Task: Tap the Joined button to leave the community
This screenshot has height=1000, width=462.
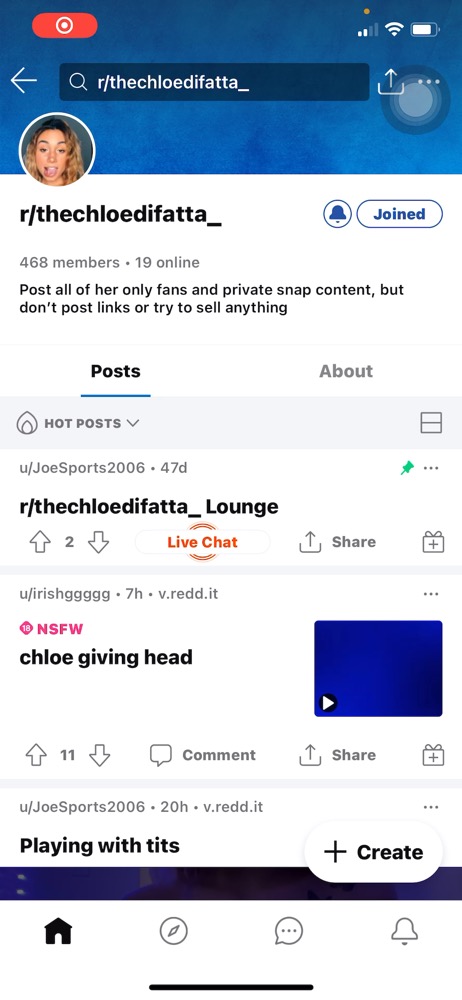Action: point(399,214)
